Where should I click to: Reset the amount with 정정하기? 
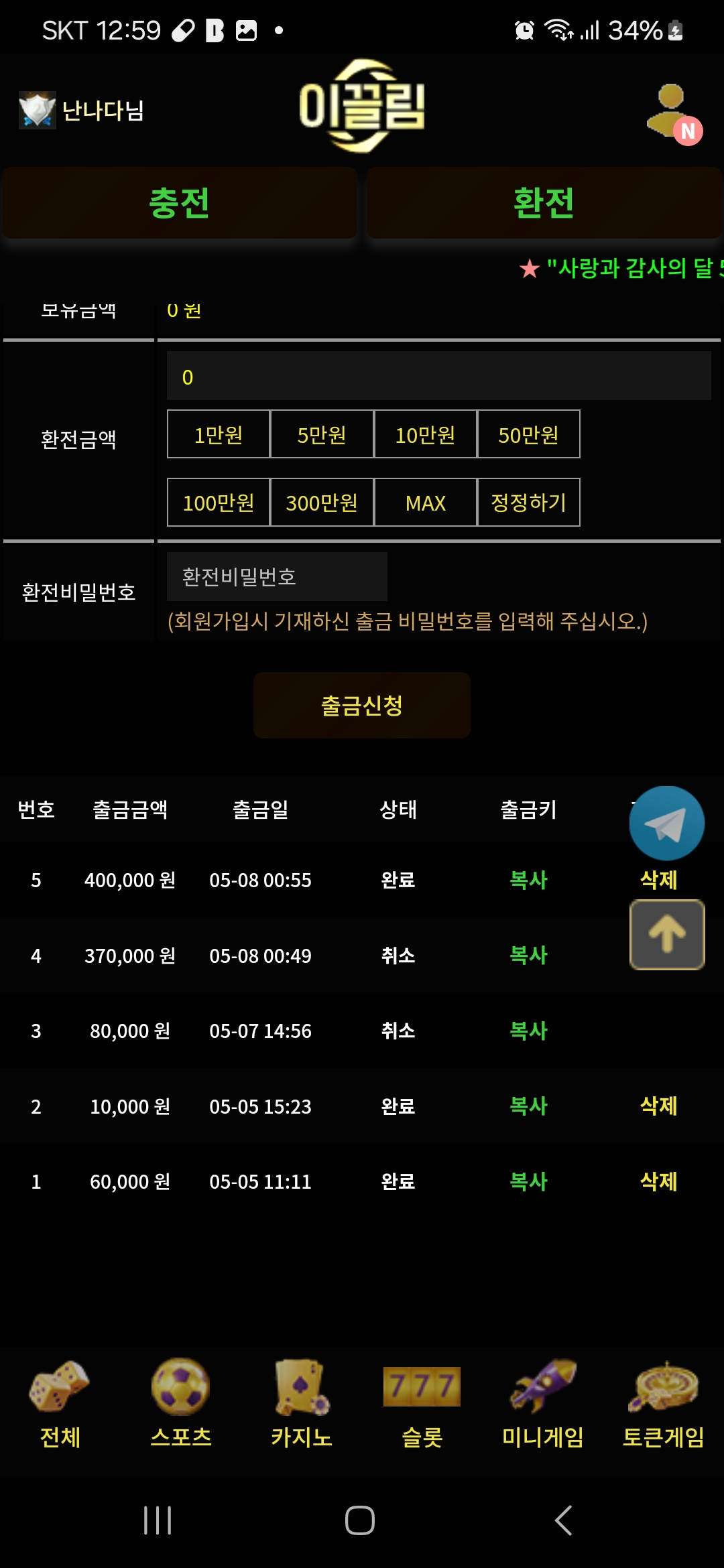coord(528,503)
